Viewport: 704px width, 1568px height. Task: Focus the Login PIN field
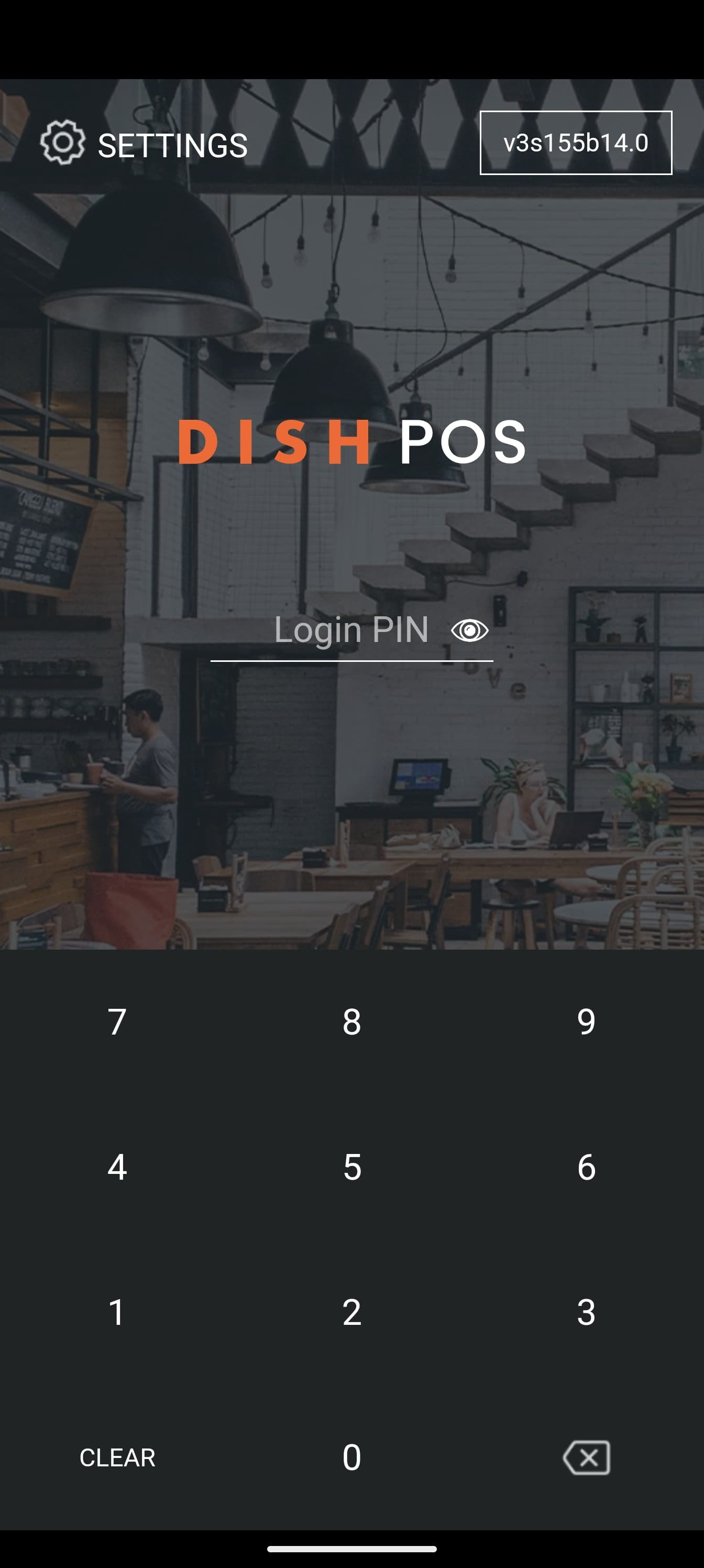pyautogui.click(x=351, y=630)
